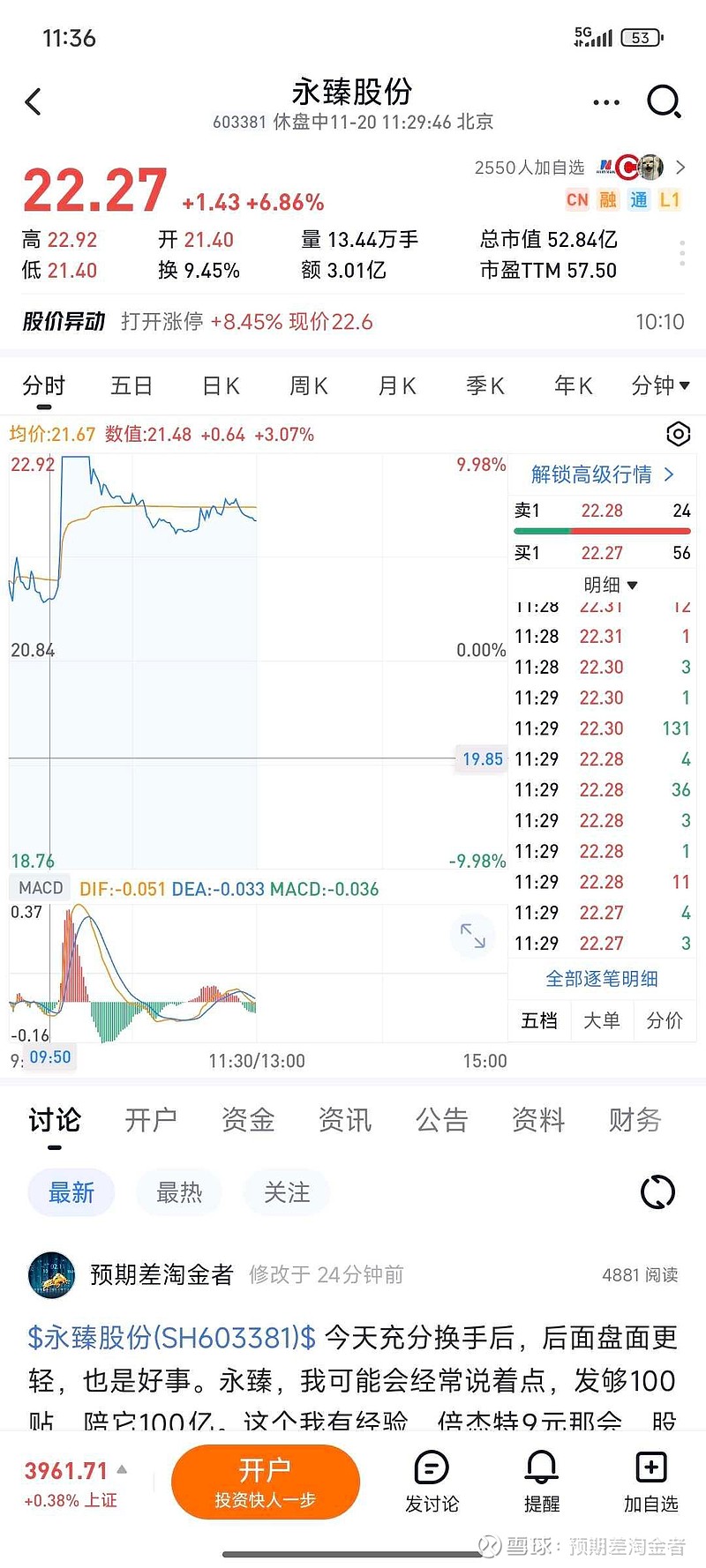This screenshot has width=706, height=1568.
Task: Navigate back with the top-left arrow
Action: [34, 101]
